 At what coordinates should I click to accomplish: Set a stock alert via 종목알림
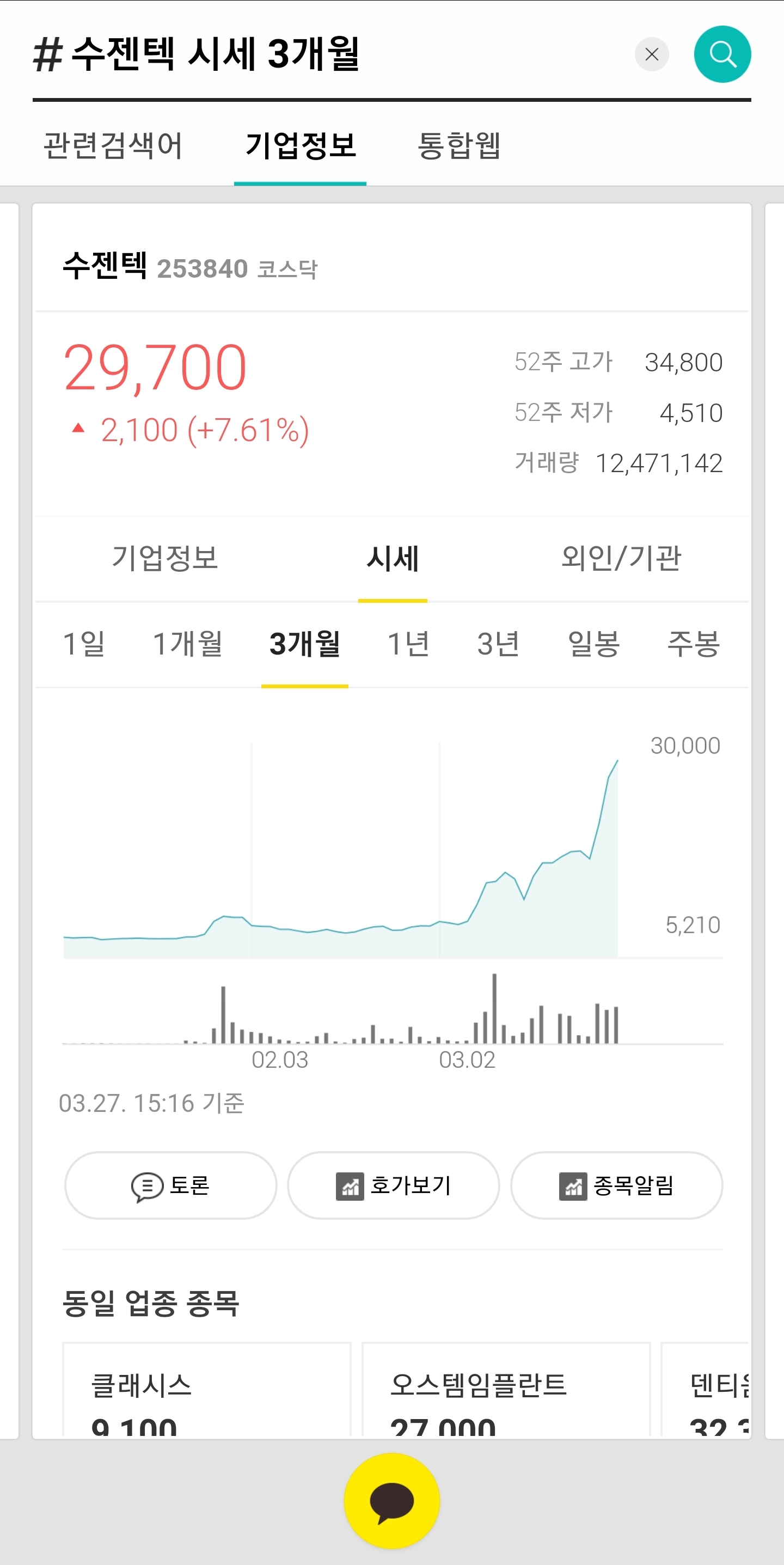click(616, 1185)
